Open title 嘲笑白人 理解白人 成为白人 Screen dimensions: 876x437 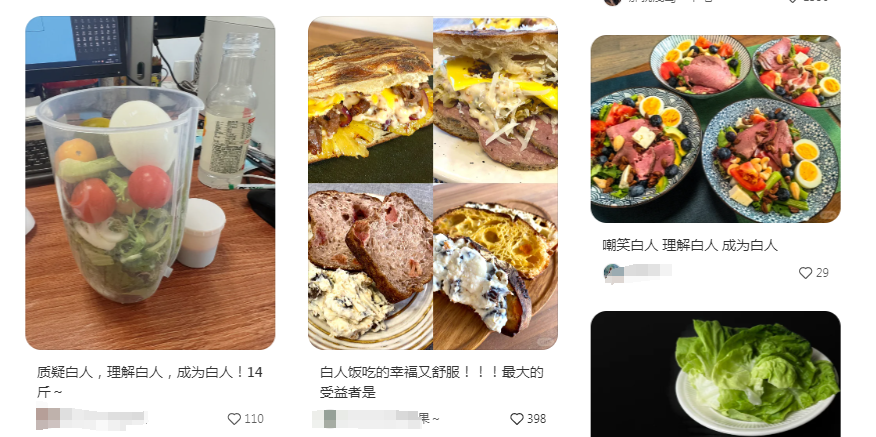click(x=690, y=245)
